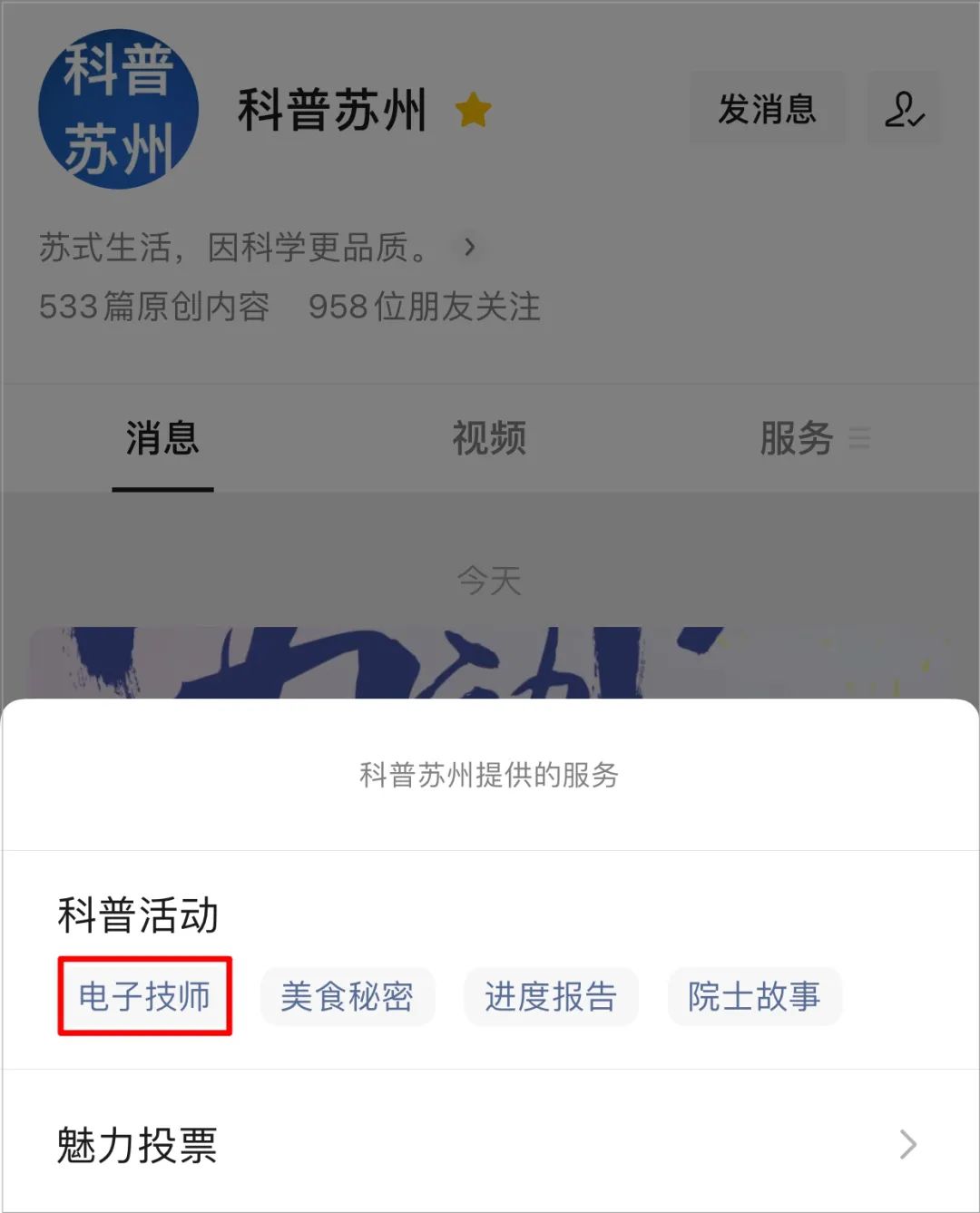Switch to the 服务 tab
The image size is (980, 1213).
[797, 438]
